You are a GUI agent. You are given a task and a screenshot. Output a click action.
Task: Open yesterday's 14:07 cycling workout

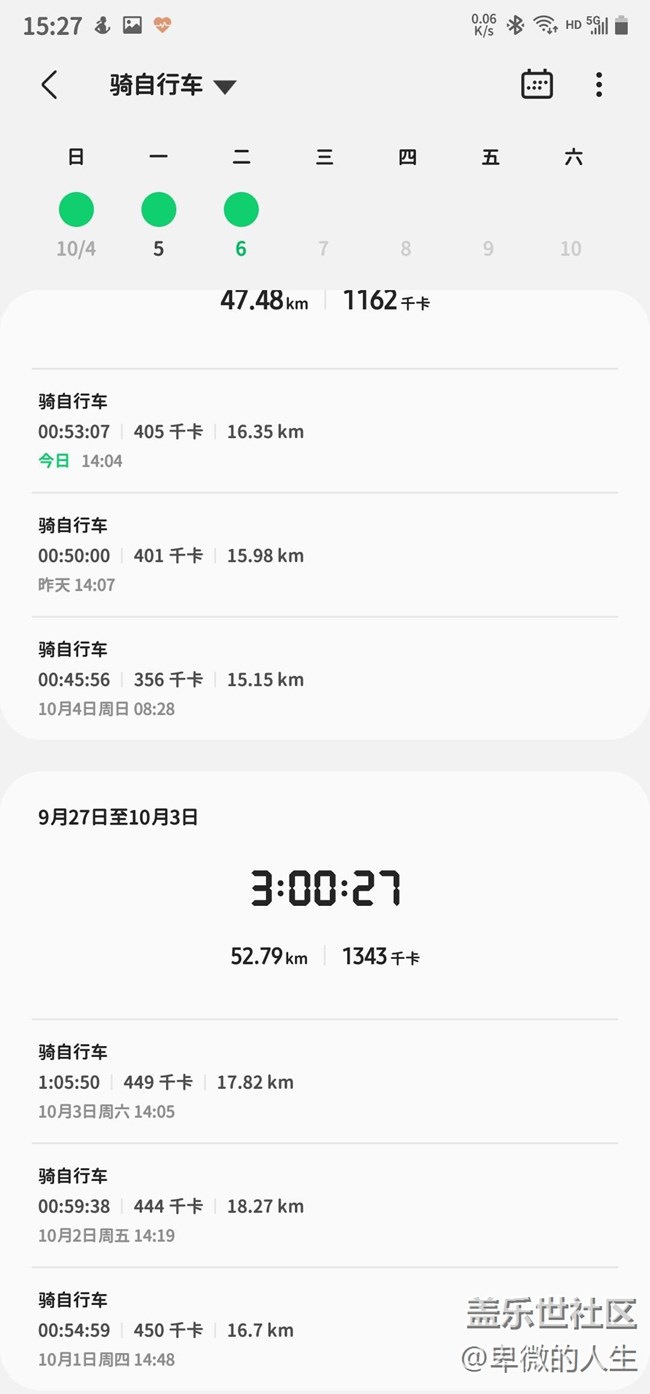click(x=325, y=555)
